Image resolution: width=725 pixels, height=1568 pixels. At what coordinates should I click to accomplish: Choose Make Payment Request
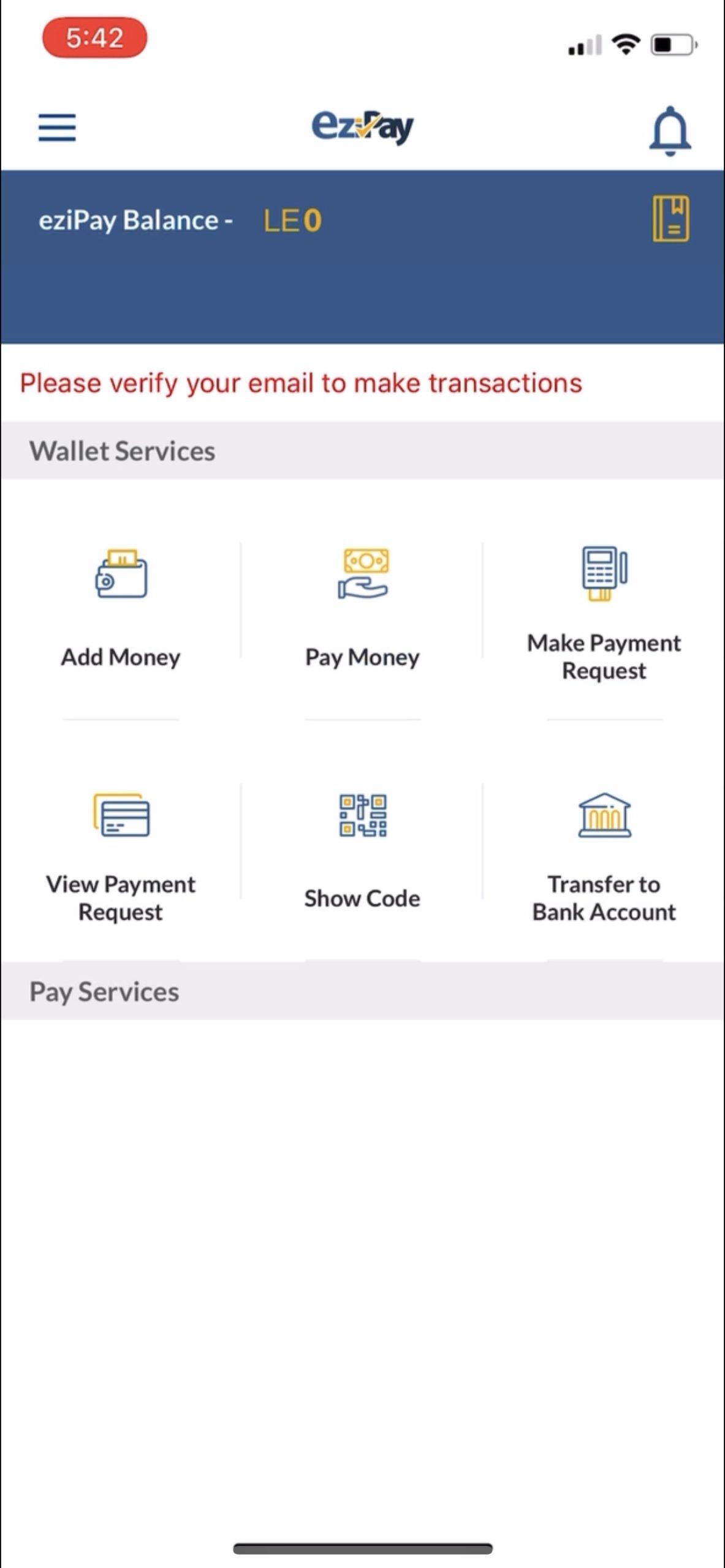(604, 612)
